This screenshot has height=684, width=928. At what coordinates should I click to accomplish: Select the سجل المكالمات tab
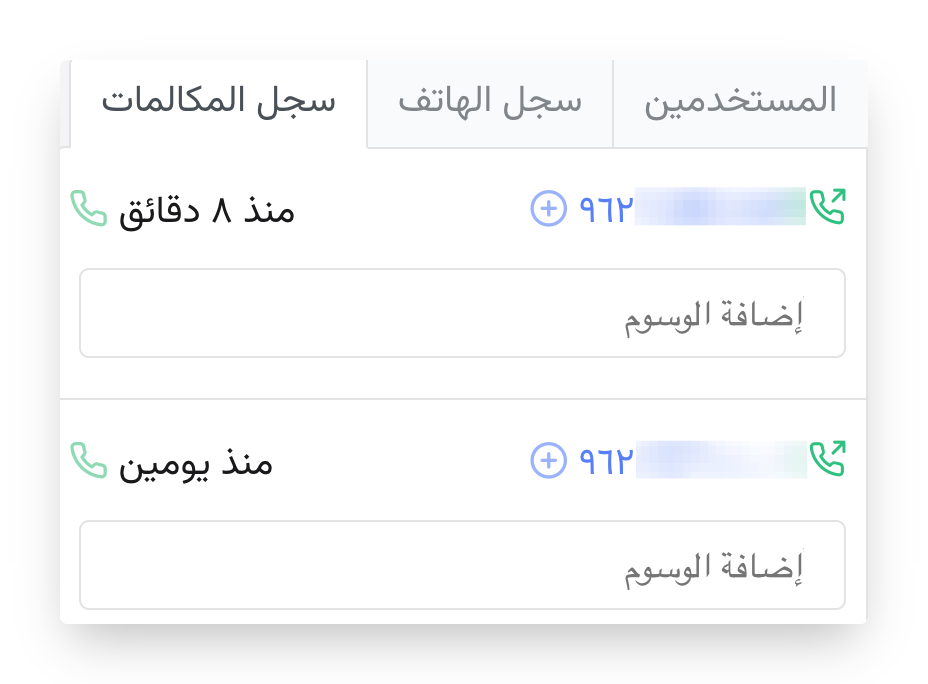(218, 103)
